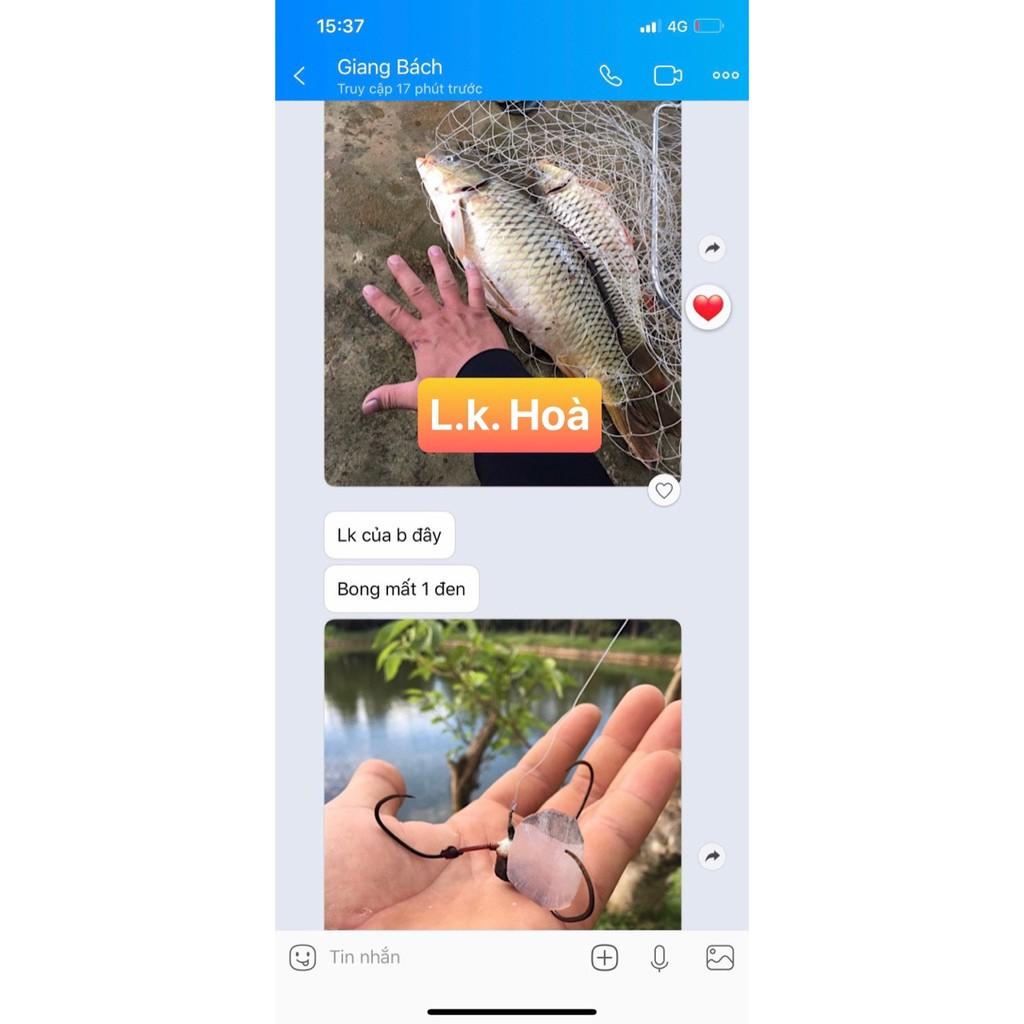The width and height of the screenshot is (1024, 1024).
Task: Forward the fishing hook photo
Action: coord(711,856)
